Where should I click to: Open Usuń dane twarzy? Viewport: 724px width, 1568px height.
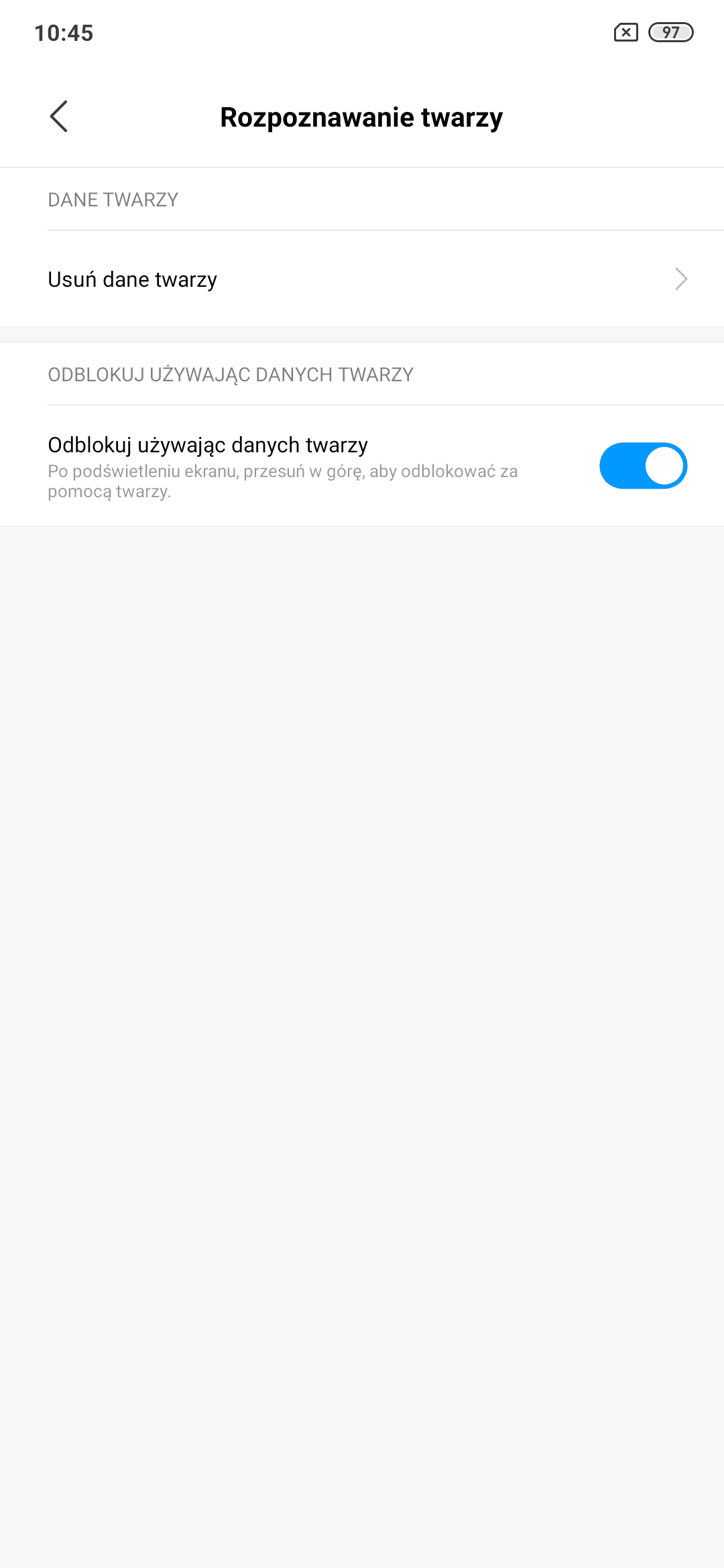tap(362, 279)
